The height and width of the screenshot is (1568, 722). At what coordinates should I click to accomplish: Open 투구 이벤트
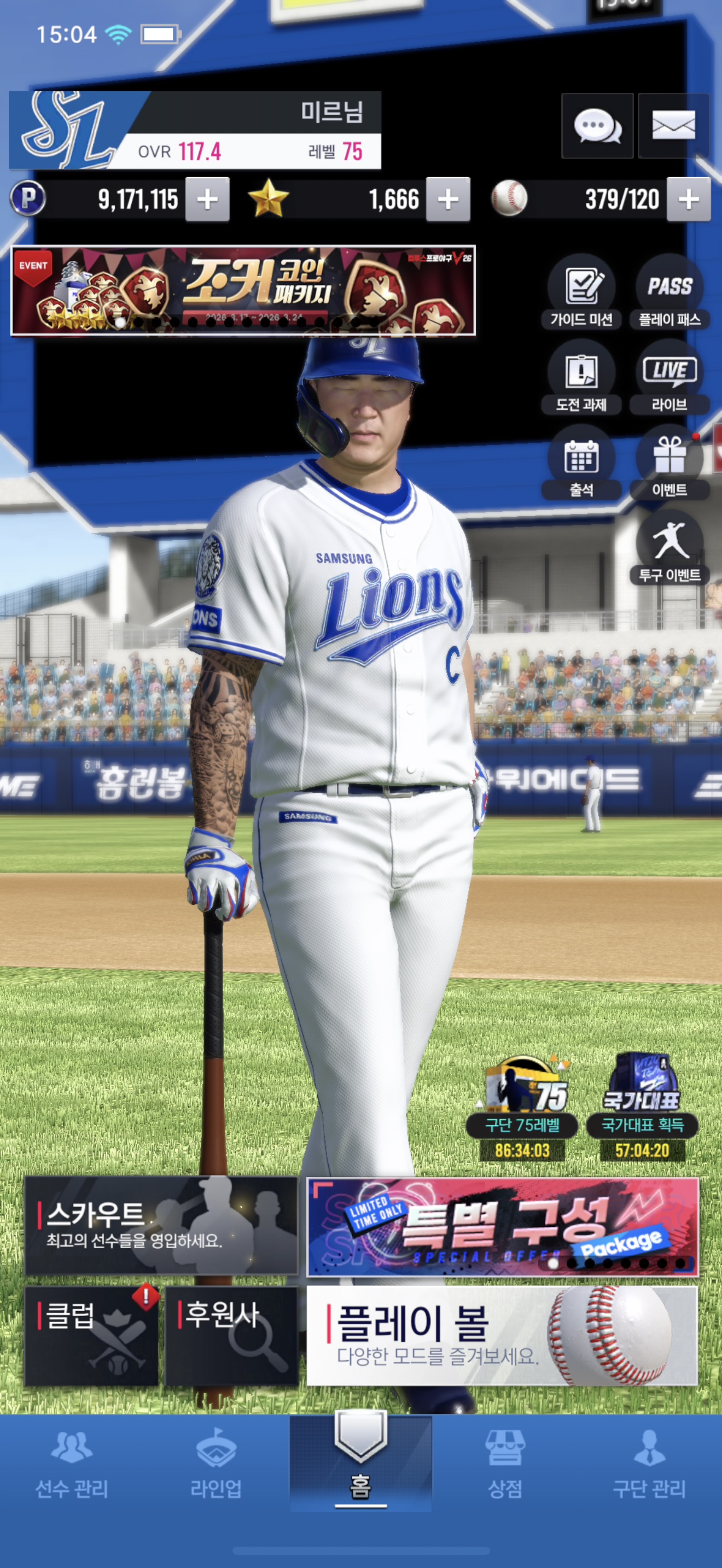[669, 548]
